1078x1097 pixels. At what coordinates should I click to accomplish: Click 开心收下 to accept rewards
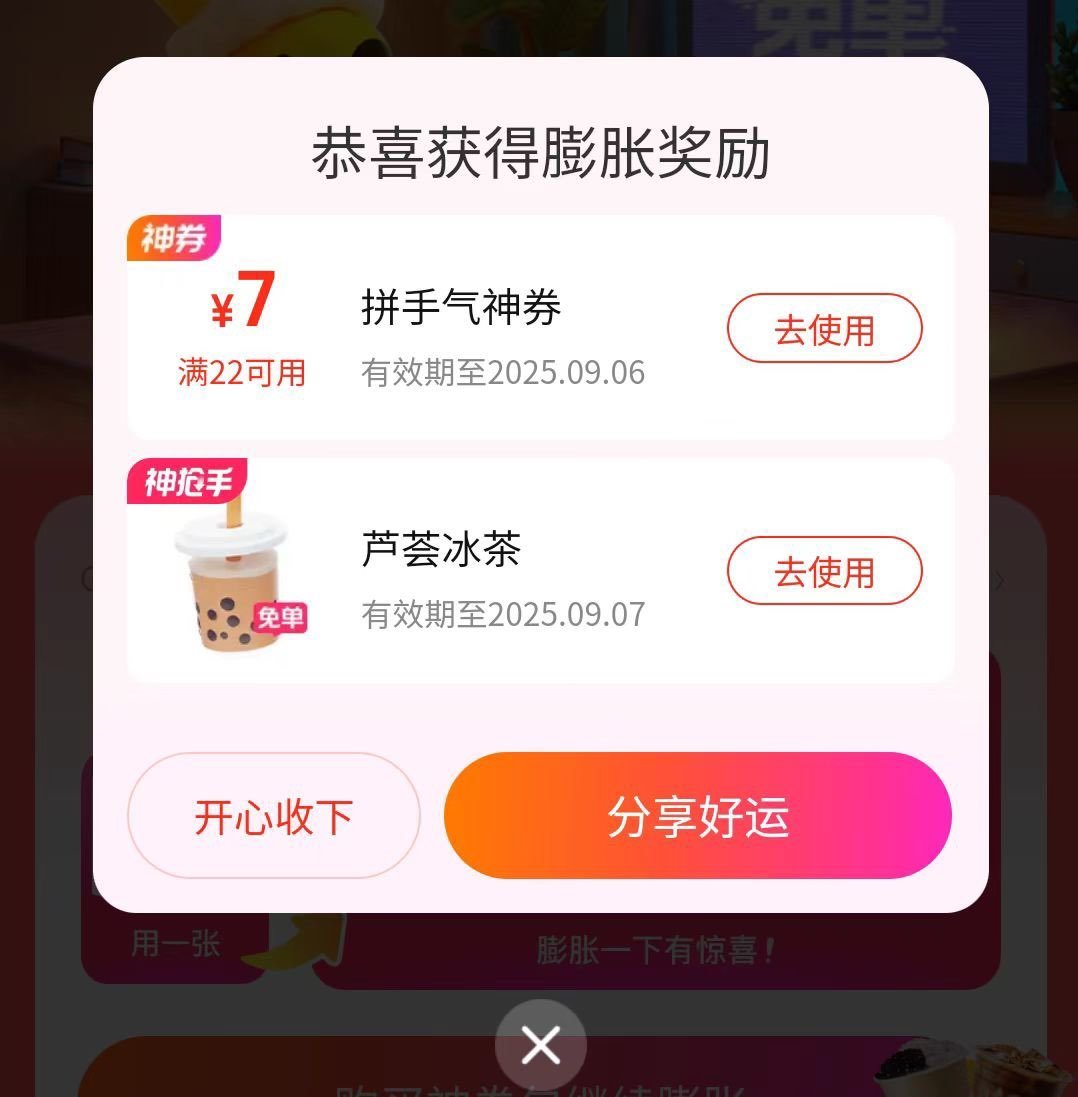coord(273,816)
